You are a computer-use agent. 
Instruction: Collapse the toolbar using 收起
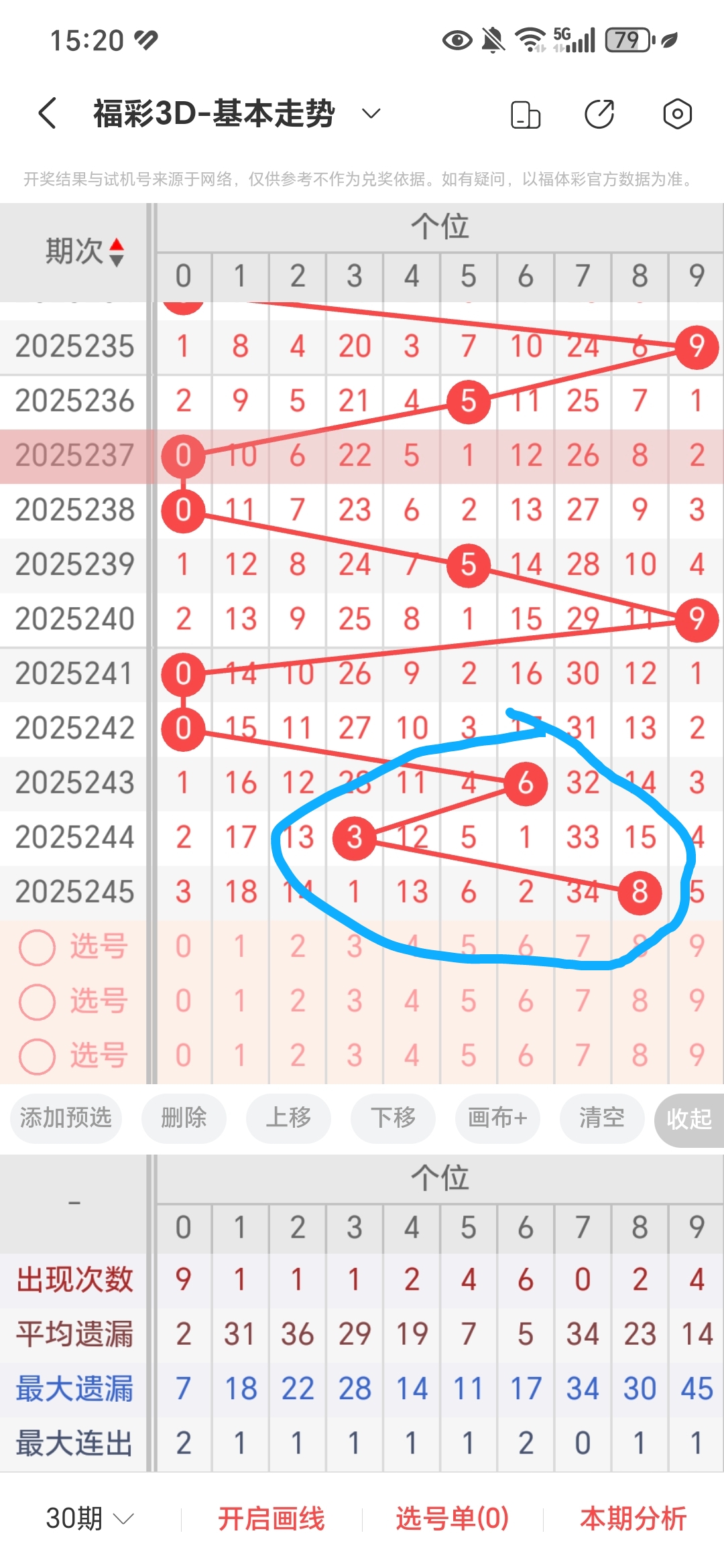(x=688, y=1118)
